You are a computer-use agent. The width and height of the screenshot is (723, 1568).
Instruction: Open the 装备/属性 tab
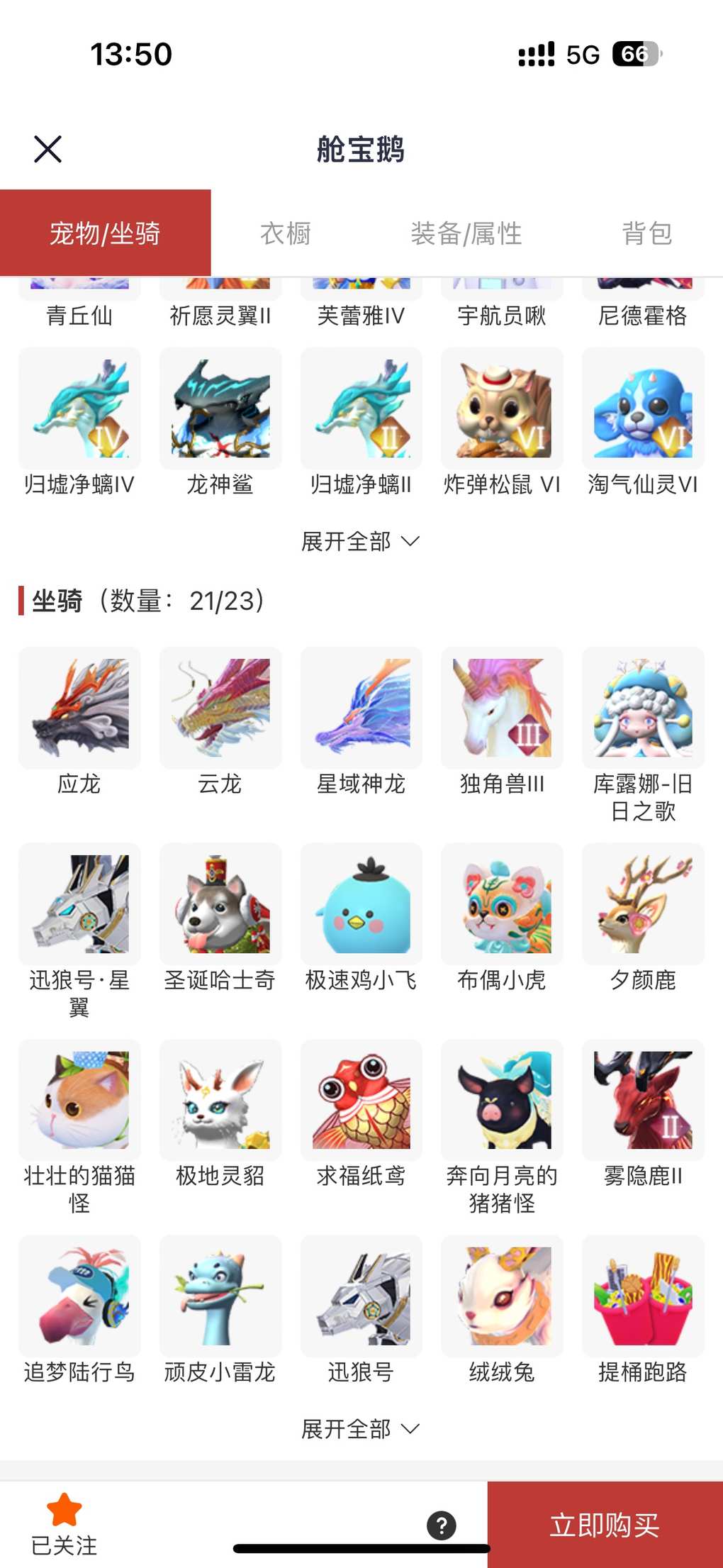pyautogui.click(x=466, y=233)
